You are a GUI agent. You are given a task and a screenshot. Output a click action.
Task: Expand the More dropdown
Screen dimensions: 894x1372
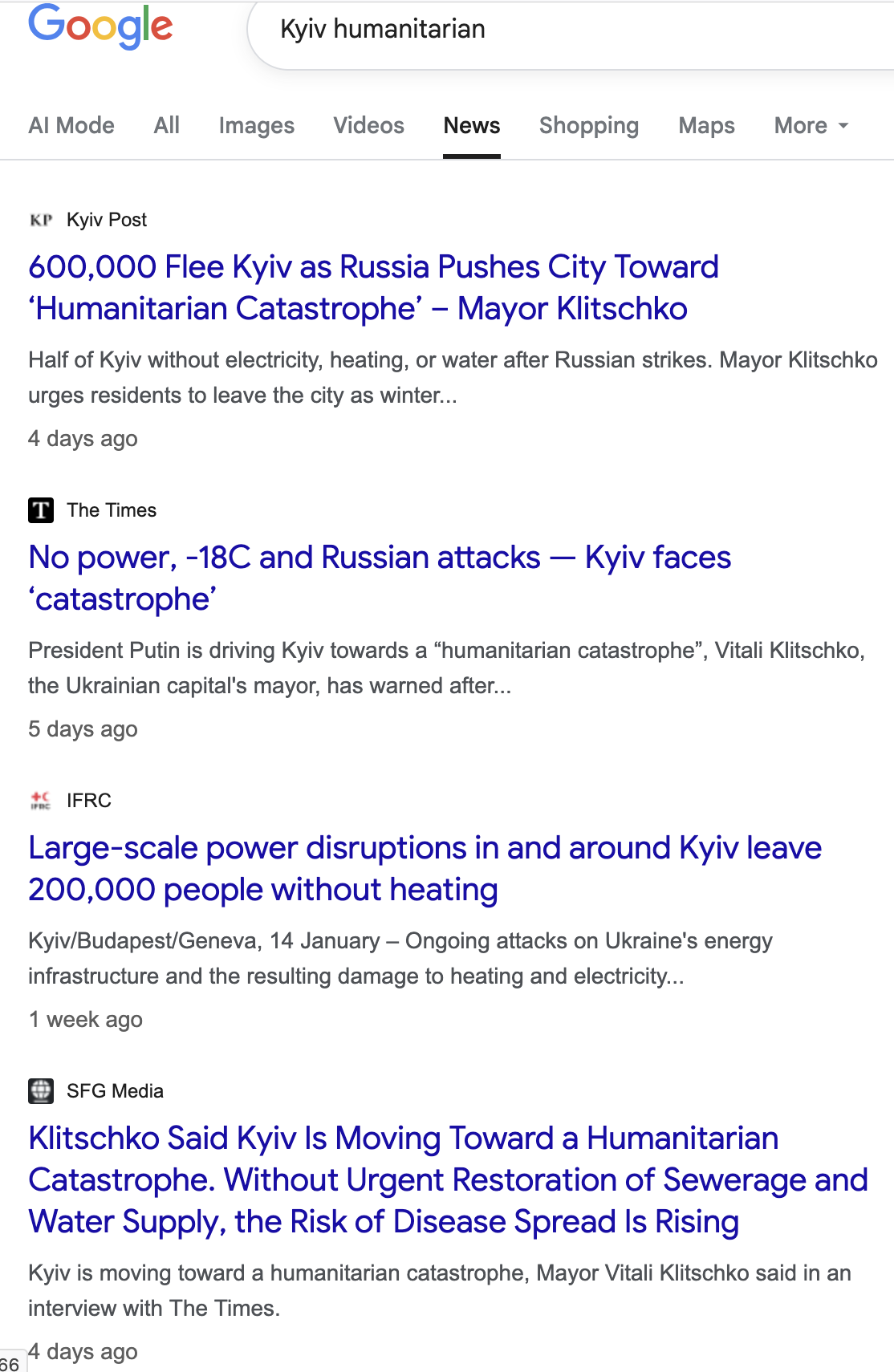click(811, 126)
